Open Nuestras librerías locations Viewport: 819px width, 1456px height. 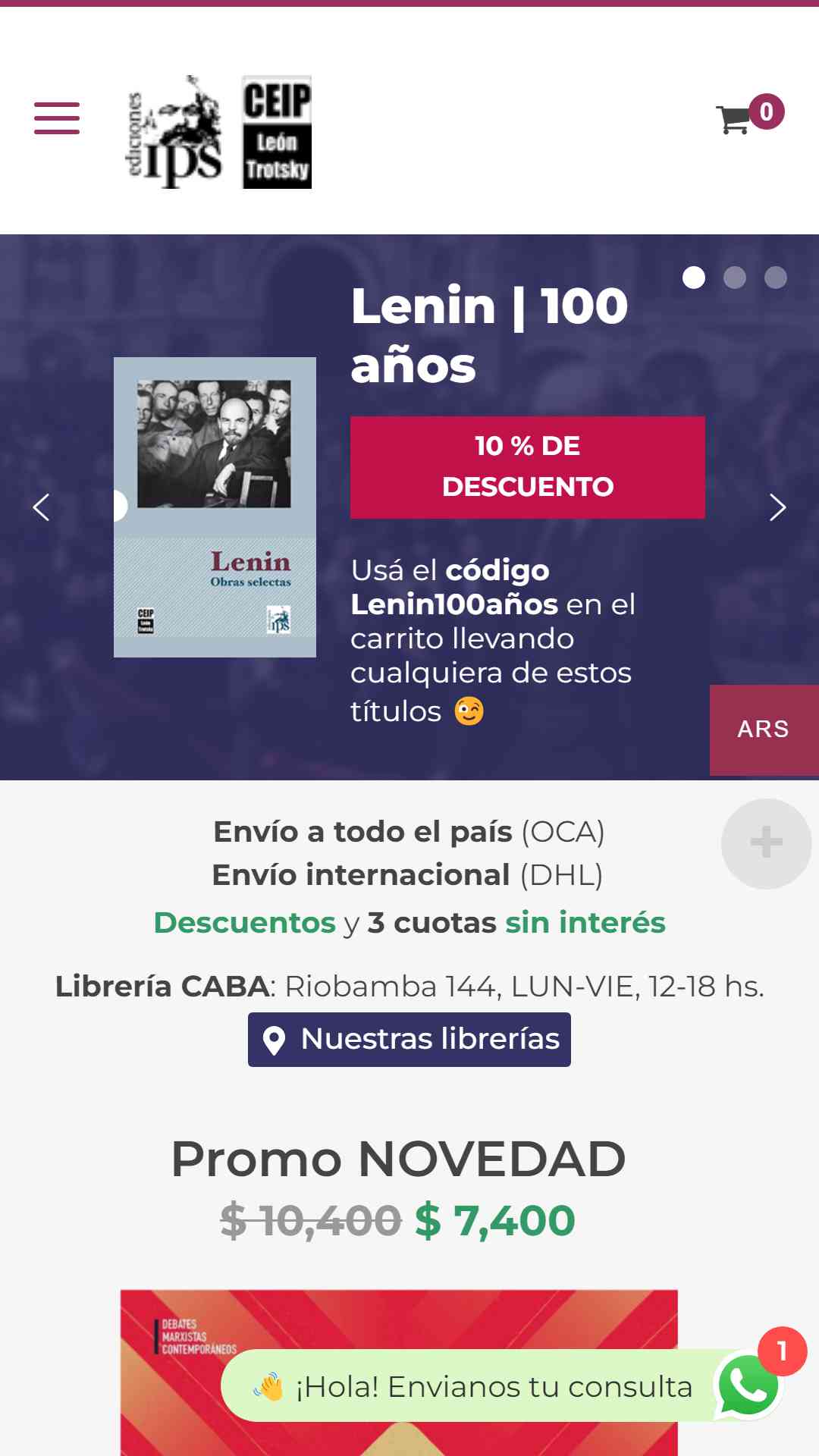pos(409,1040)
